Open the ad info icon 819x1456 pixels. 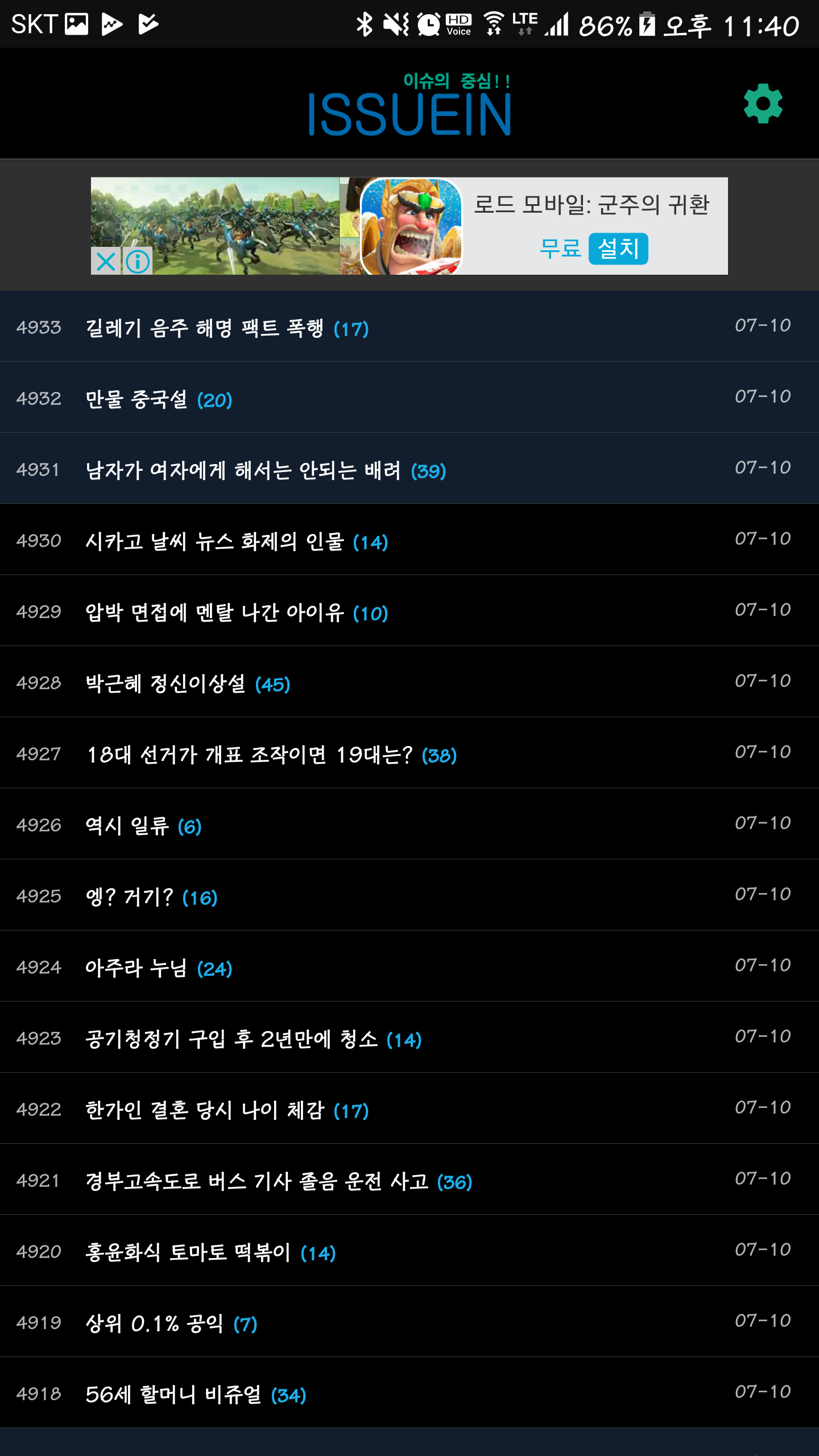tap(138, 261)
